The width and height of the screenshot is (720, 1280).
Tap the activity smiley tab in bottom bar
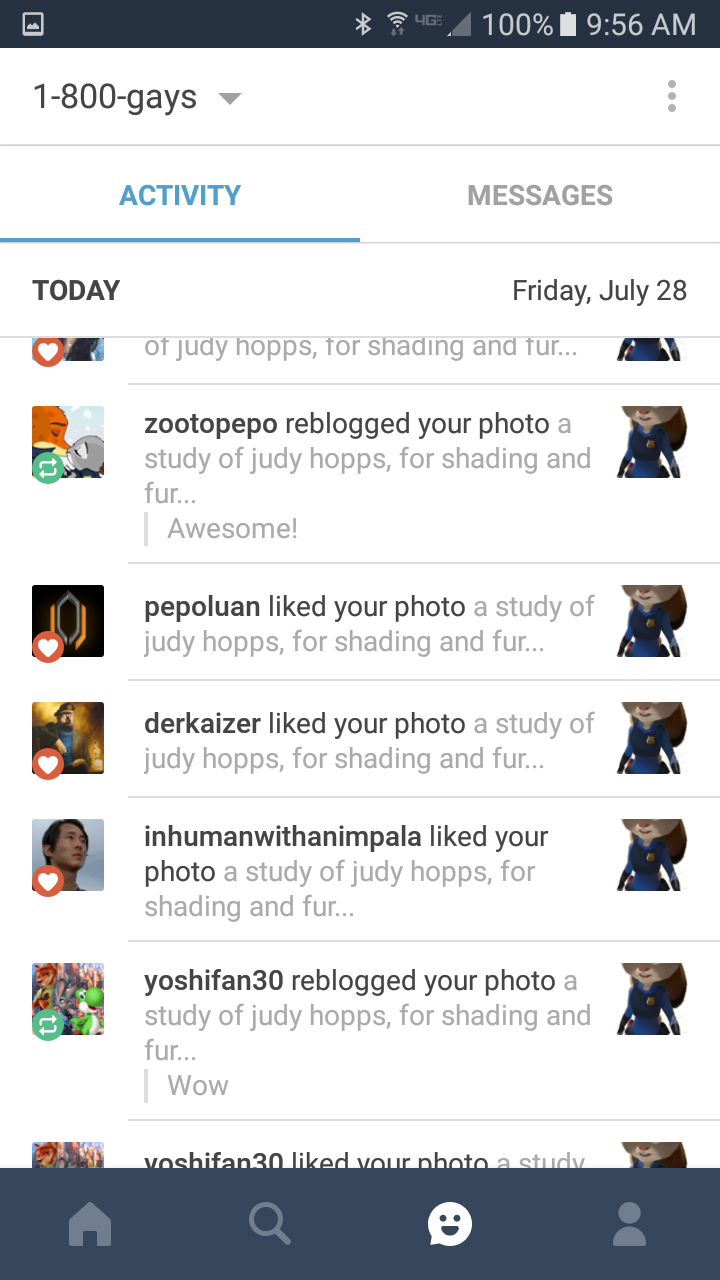coord(450,1224)
